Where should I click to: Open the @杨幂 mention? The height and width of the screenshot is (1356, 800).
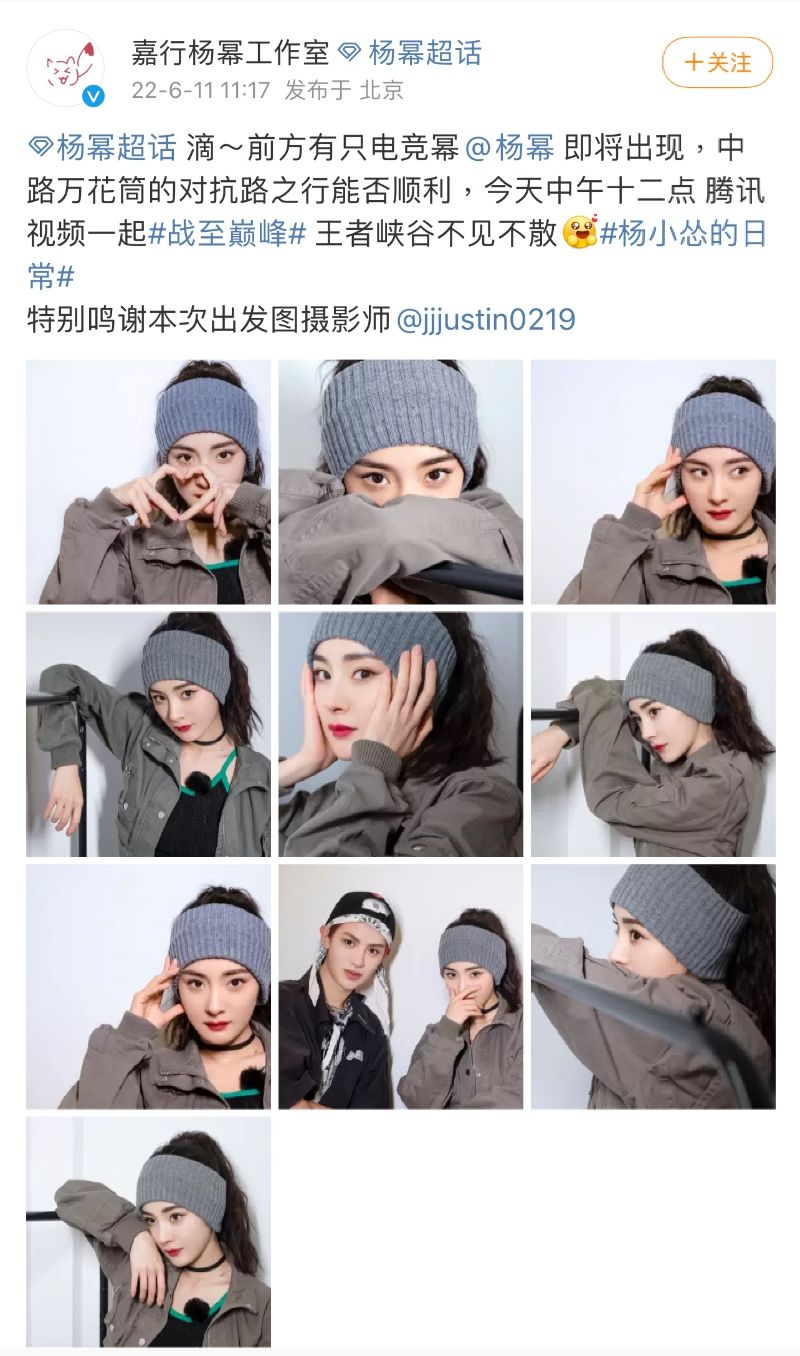[x=510, y=148]
